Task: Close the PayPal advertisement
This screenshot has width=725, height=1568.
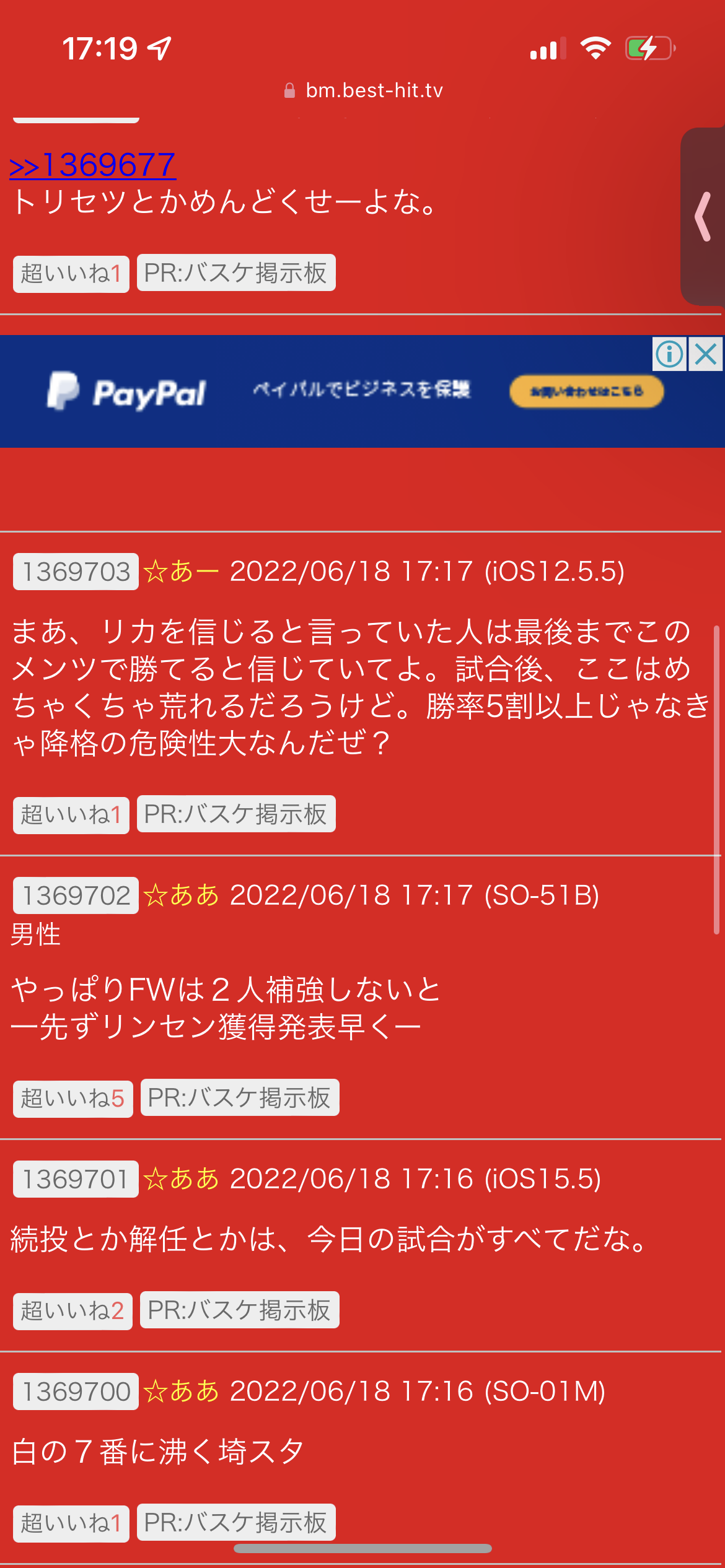Action: click(706, 354)
